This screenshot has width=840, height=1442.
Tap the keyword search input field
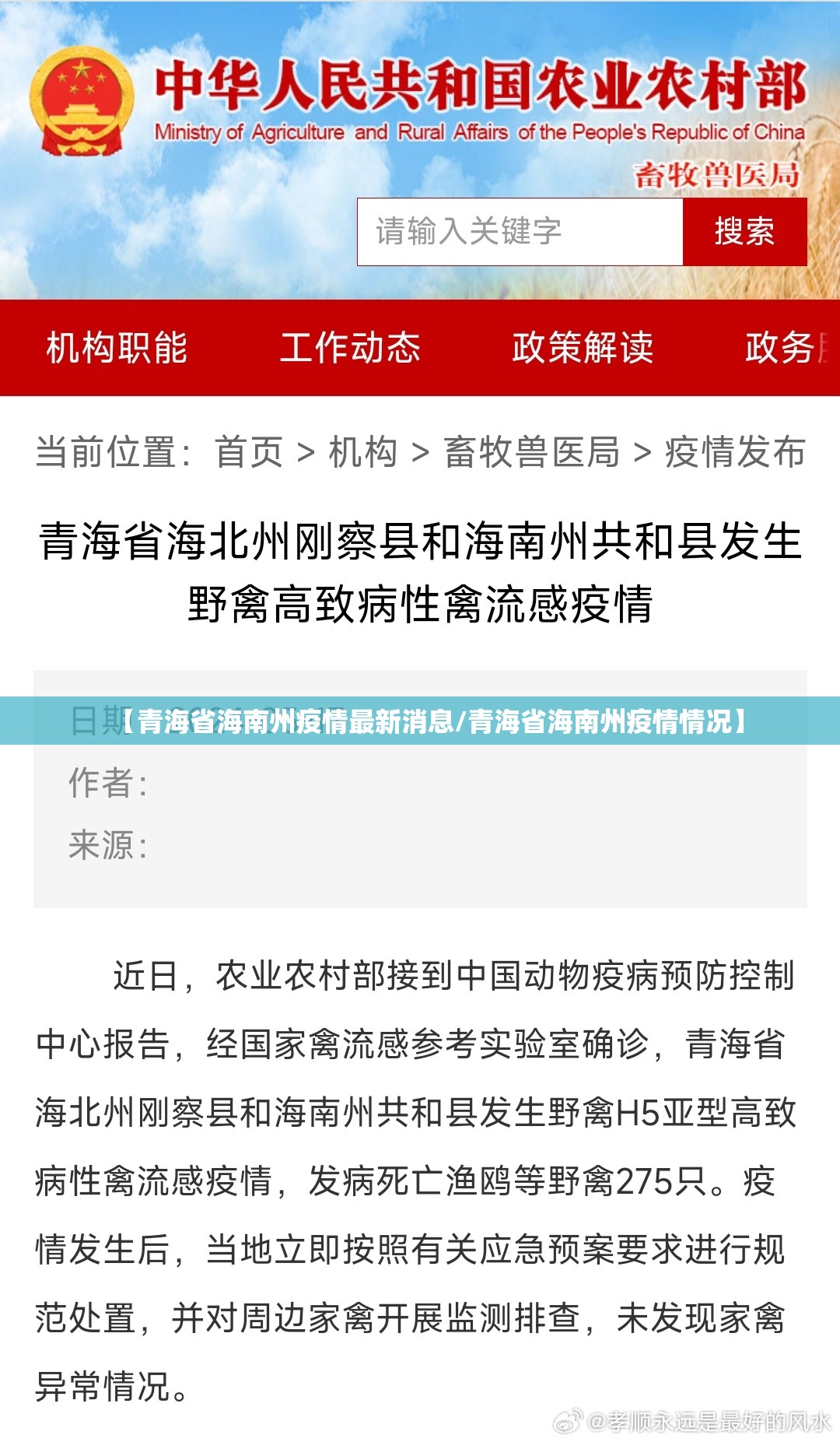tap(520, 232)
